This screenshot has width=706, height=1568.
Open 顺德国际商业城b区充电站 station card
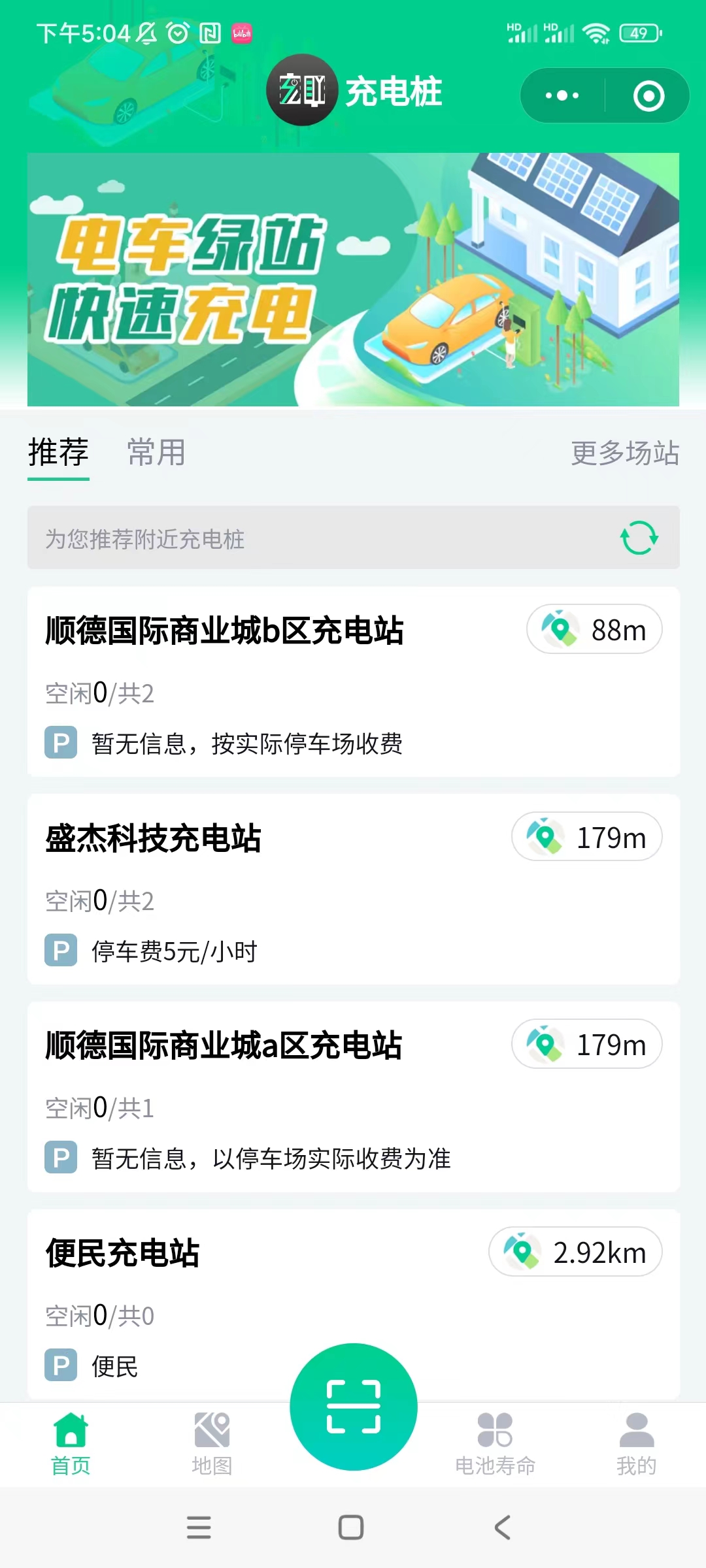point(353,681)
